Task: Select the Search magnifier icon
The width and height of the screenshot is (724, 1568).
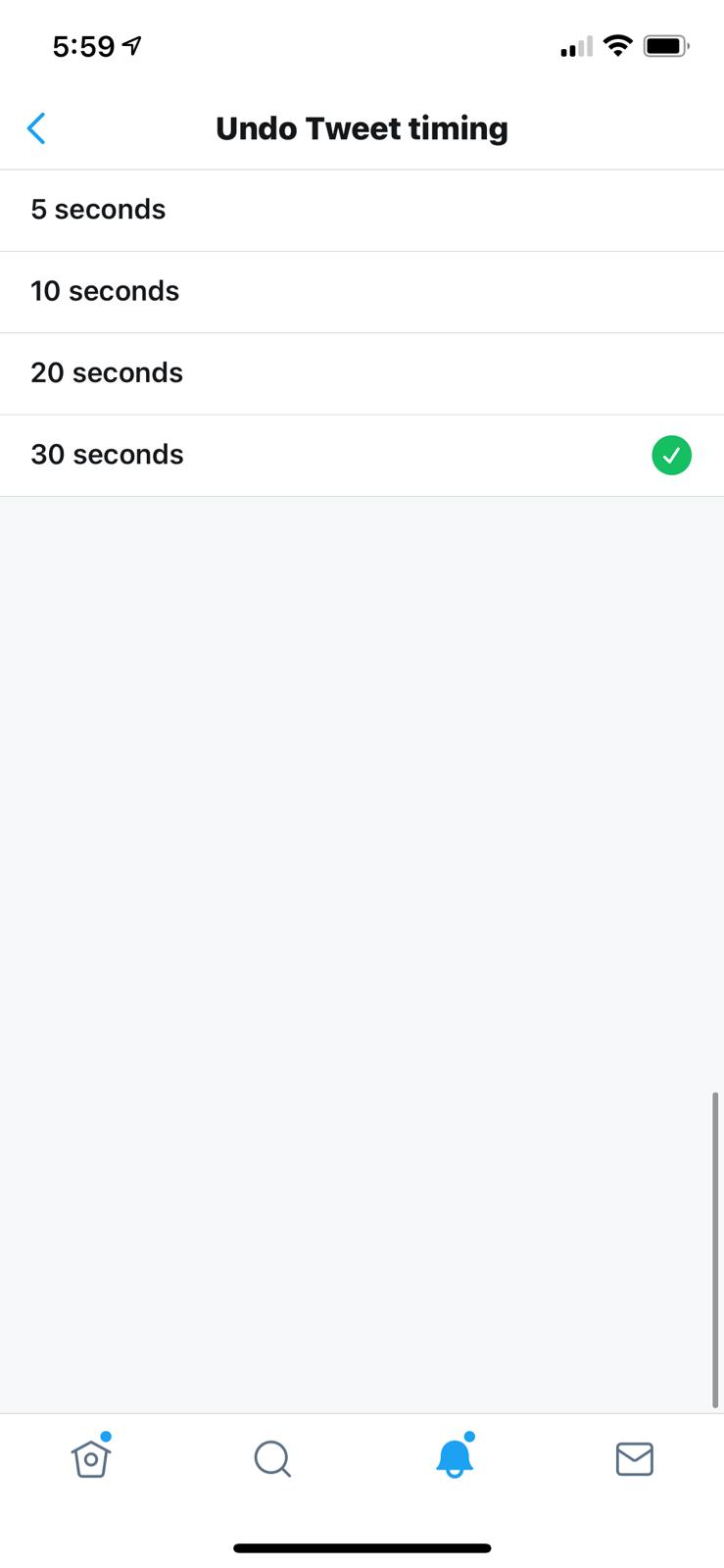Action: coord(271,1458)
